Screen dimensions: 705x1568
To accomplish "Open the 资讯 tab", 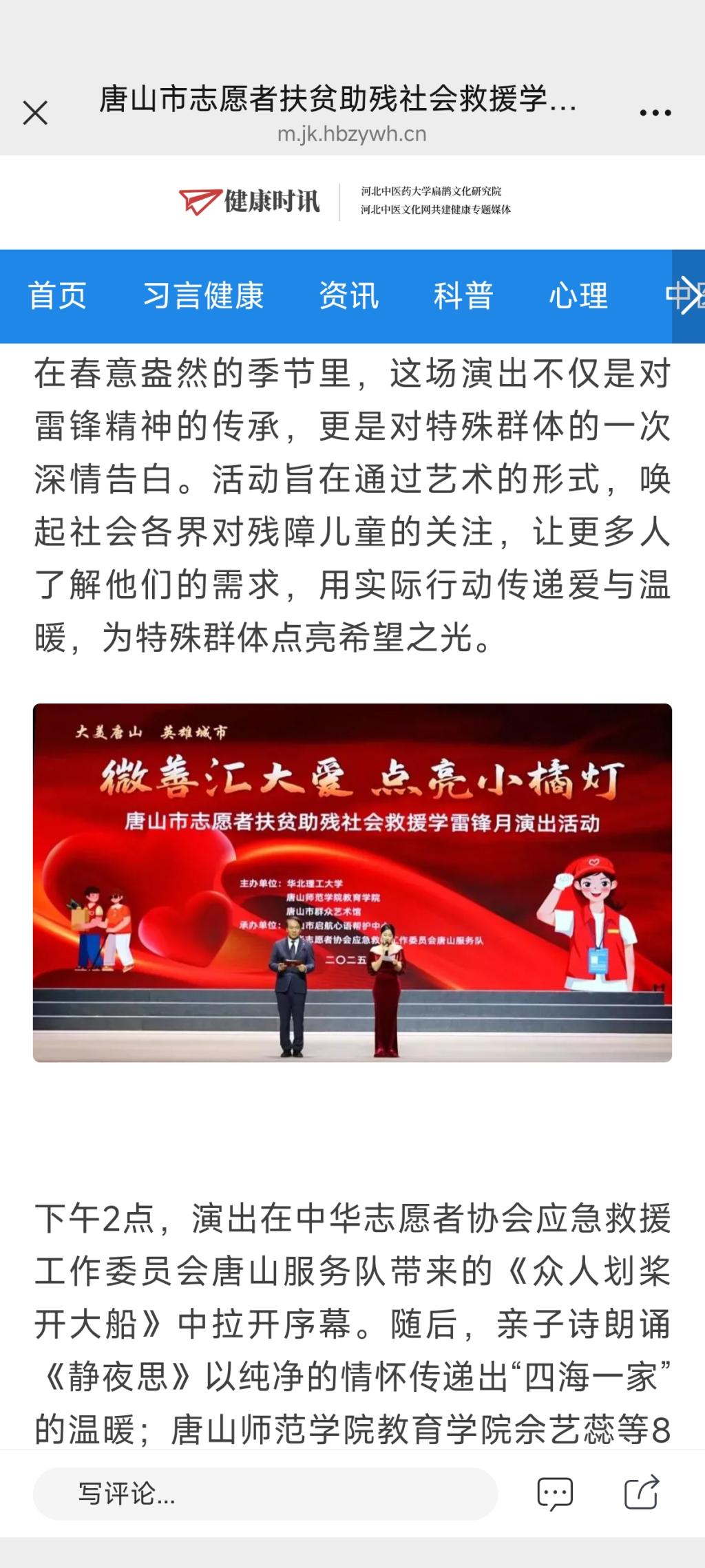I will pos(348,296).
